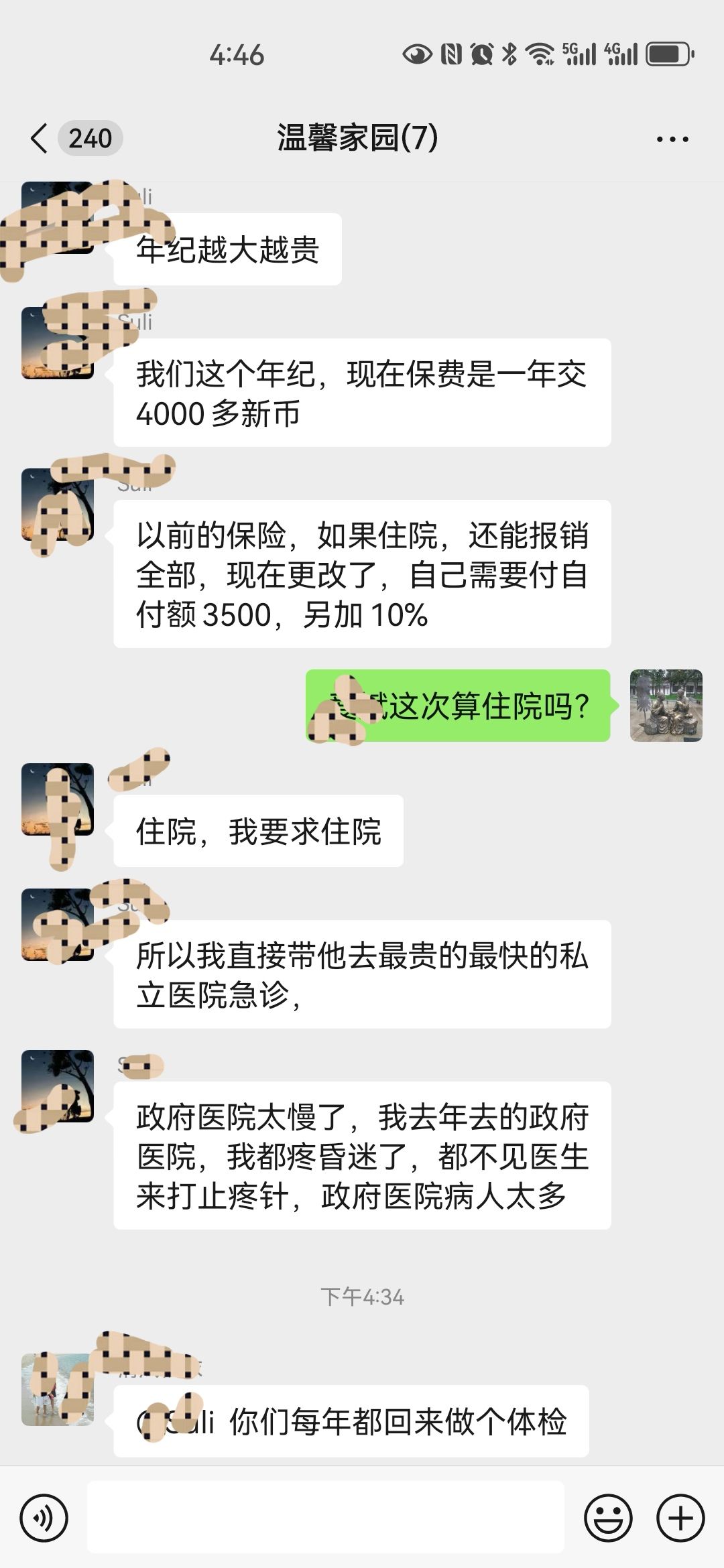The height and width of the screenshot is (1568, 724).
Task: Open sender avatar beside 年纪越大越贵 message
Action: [x=58, y=218]
